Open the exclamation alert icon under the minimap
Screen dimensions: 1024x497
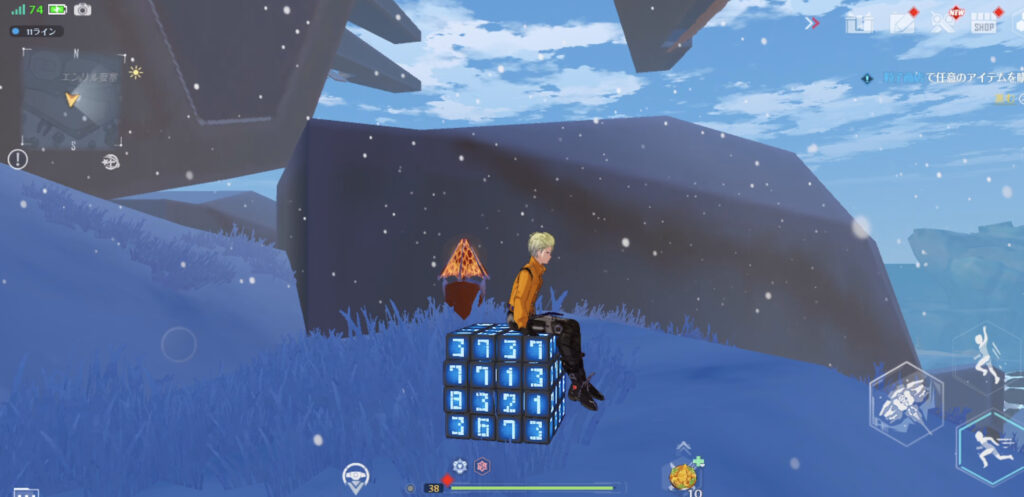pyautogui.click(x=18, y=159)
